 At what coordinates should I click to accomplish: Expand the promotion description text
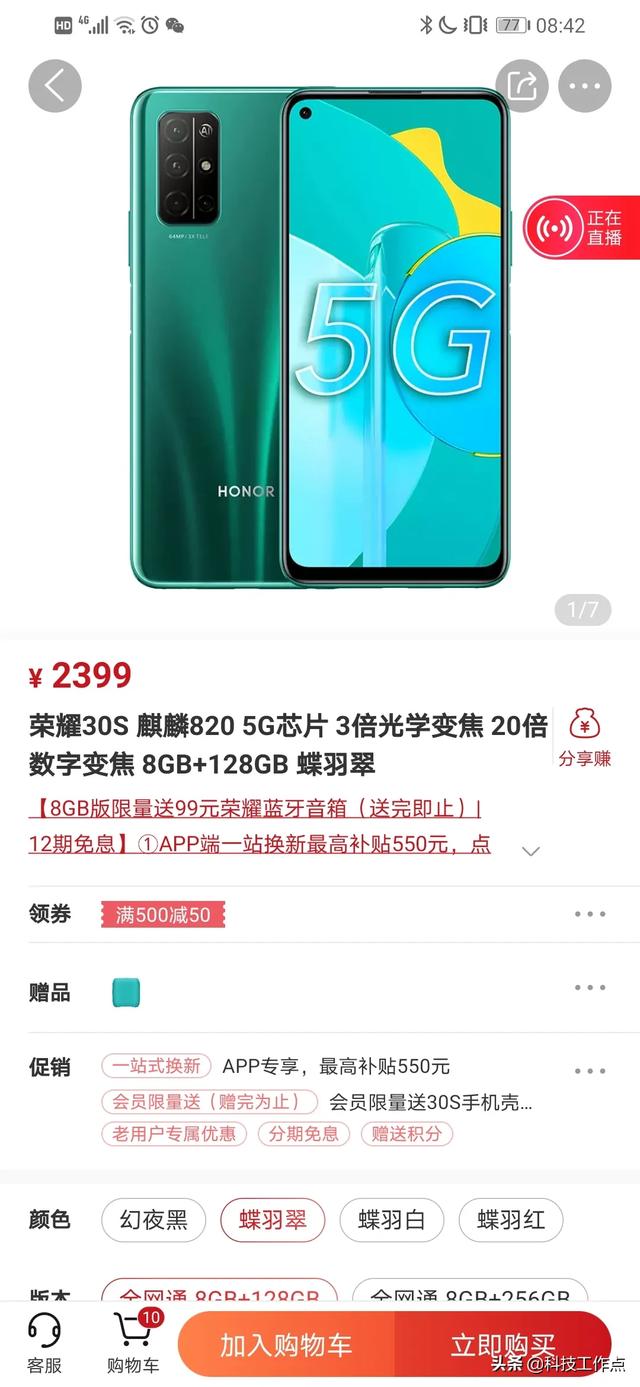(x=532, y=851)
